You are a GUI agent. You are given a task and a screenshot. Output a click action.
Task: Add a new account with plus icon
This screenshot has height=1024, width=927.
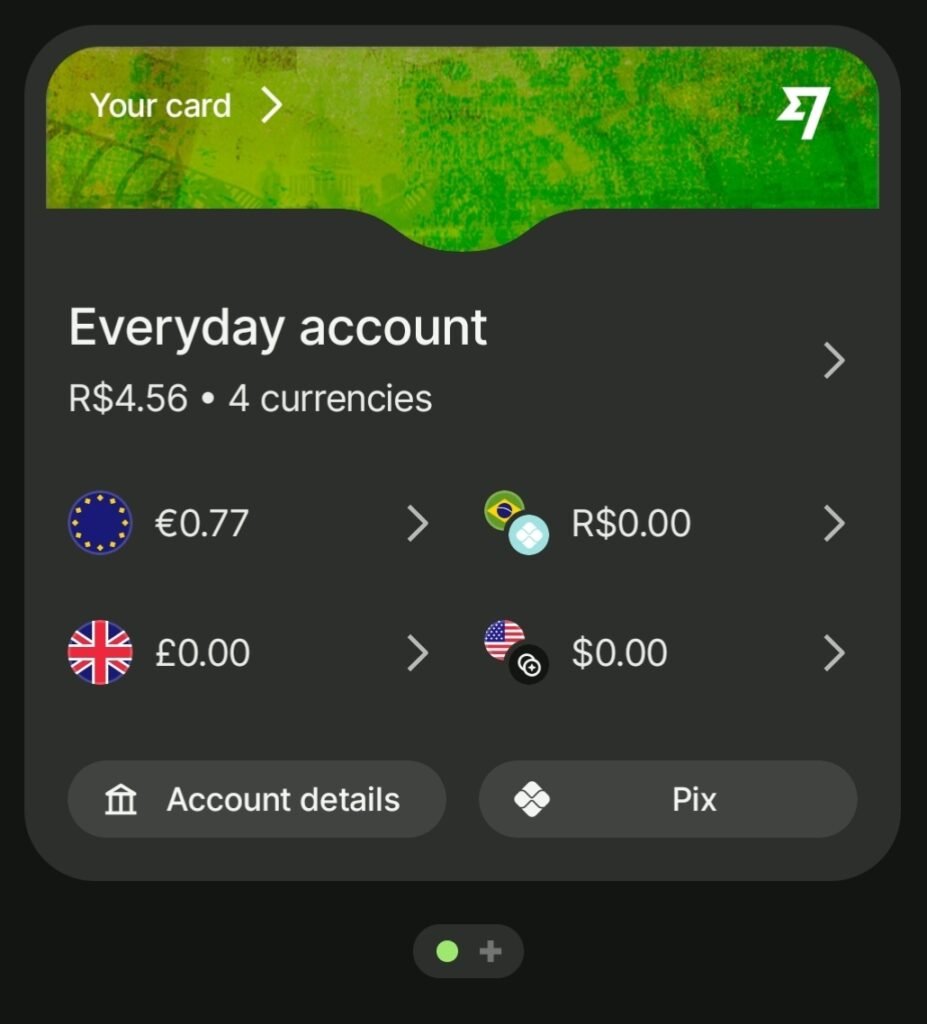[x=491, y=952]
